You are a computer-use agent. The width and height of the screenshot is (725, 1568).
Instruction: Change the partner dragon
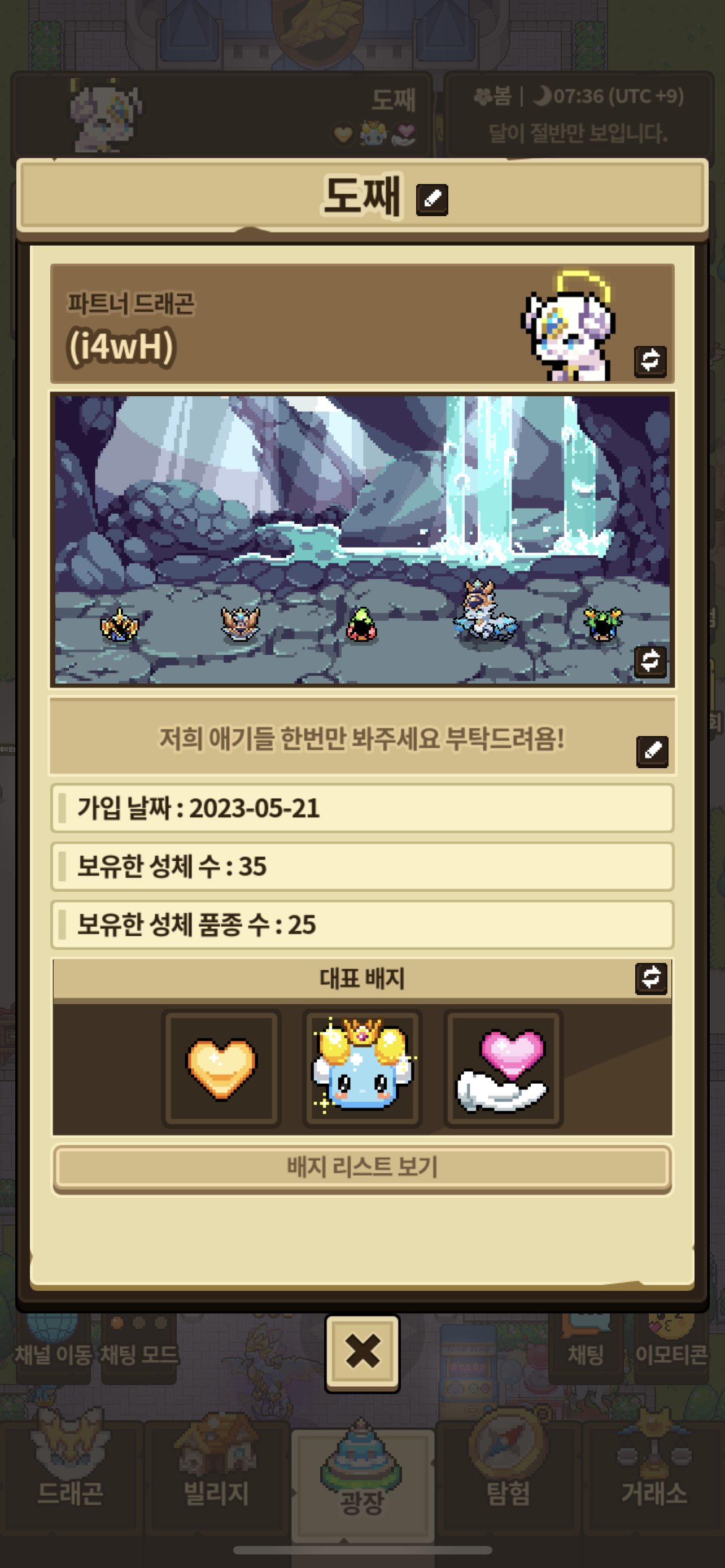coord(649,361)
